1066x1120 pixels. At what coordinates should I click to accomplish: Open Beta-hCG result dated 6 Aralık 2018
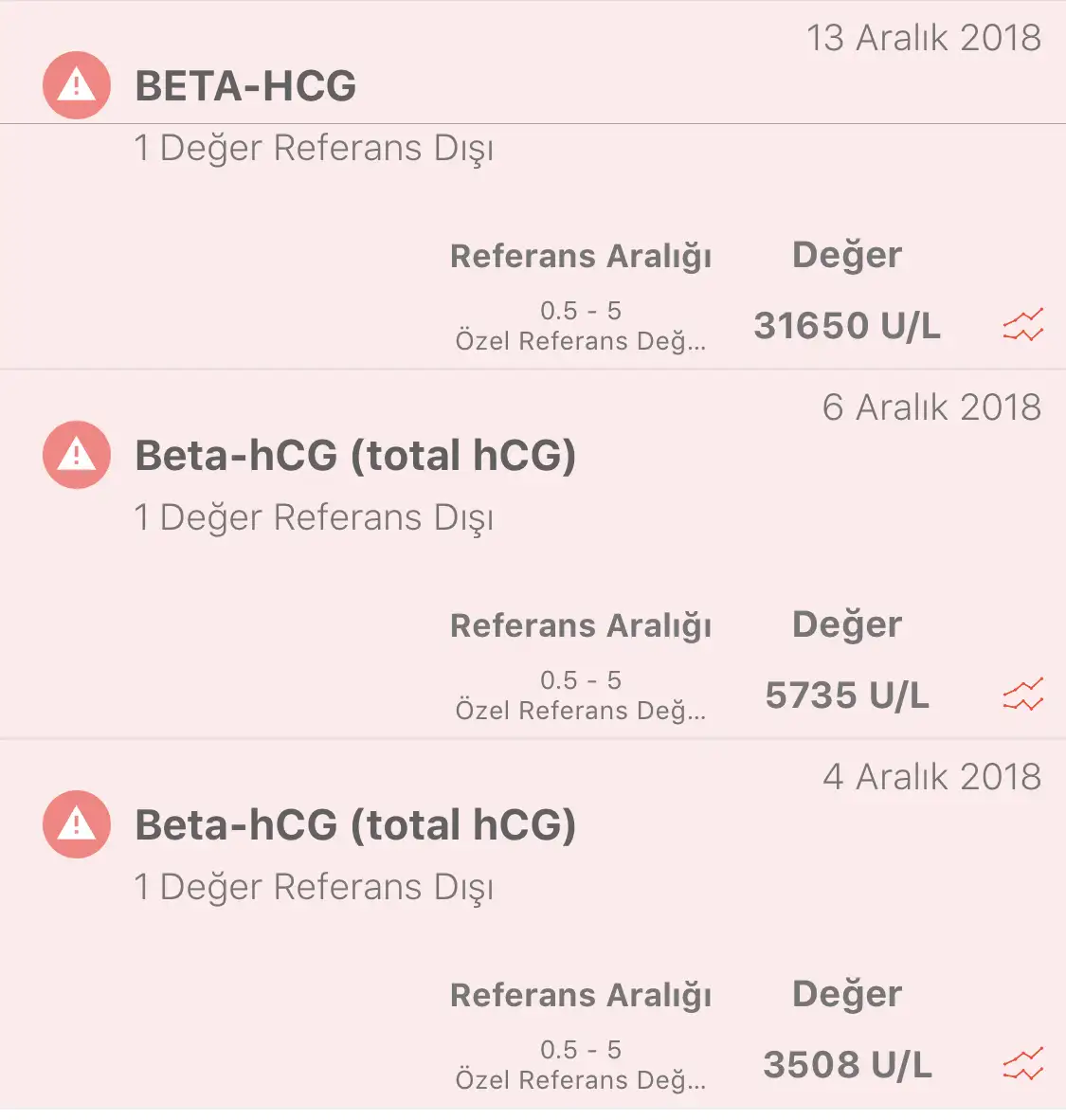click(x=355, y=456)
